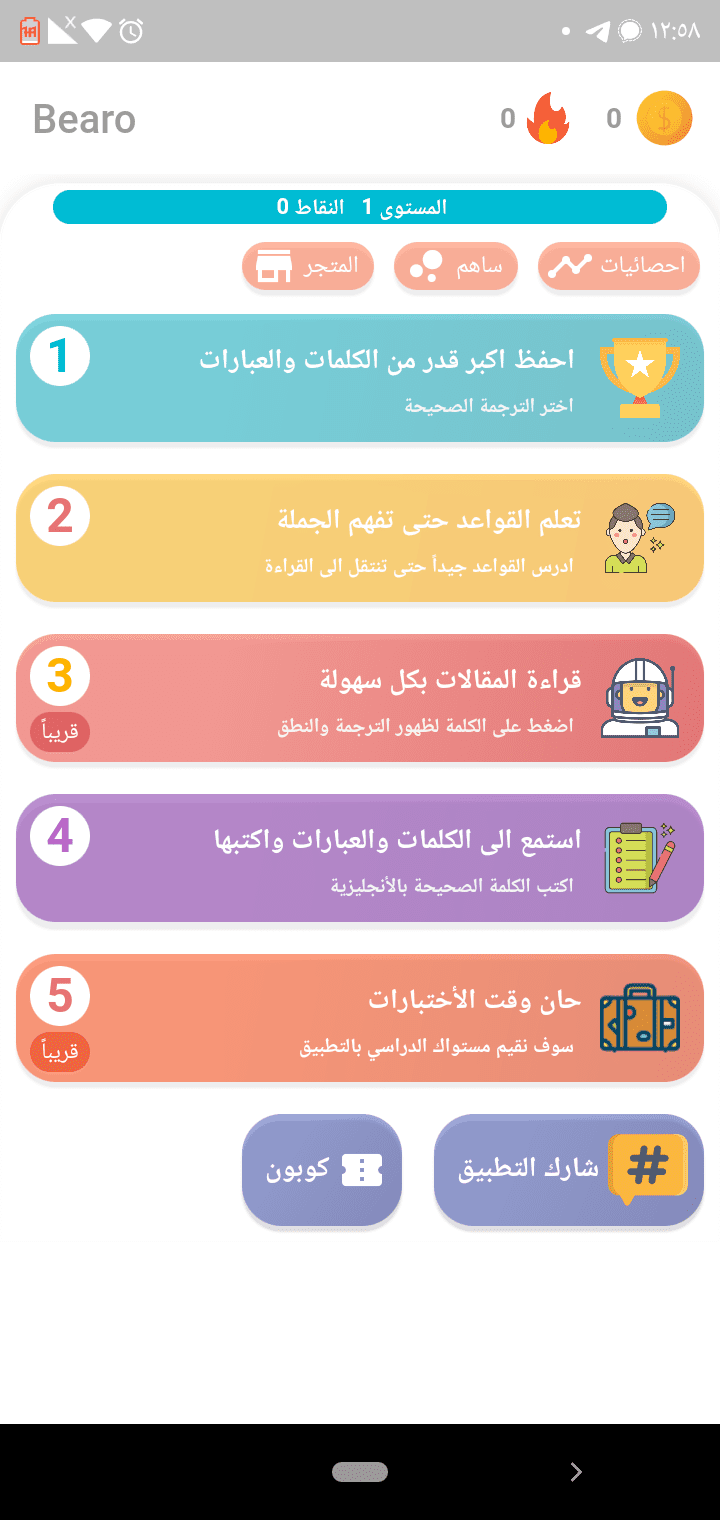Open card 2: تعلم القواعد حتى تفهم الجملة
Viewport: 720px width, 1520px height.
(x=360, y=538)
